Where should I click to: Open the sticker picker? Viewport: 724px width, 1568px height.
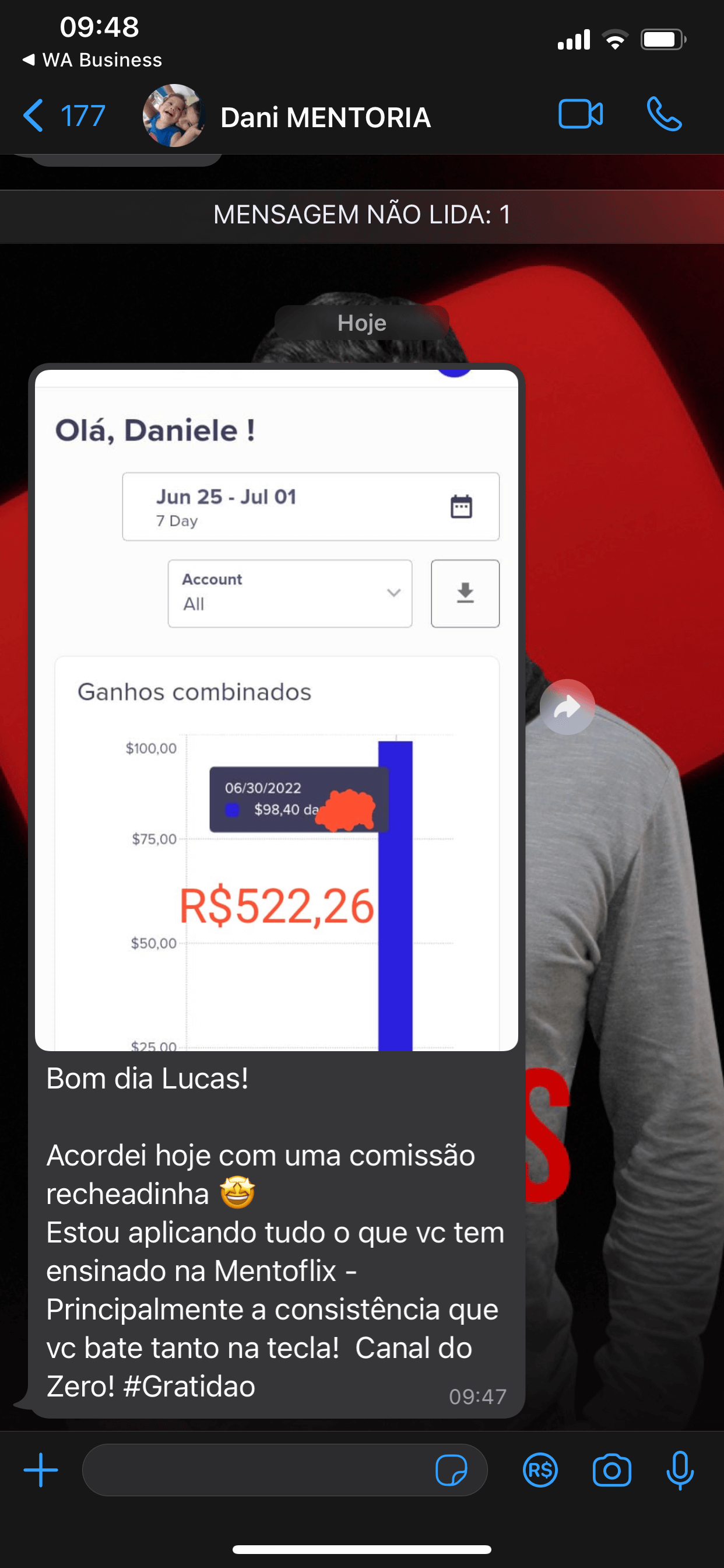click(451, 1470)
